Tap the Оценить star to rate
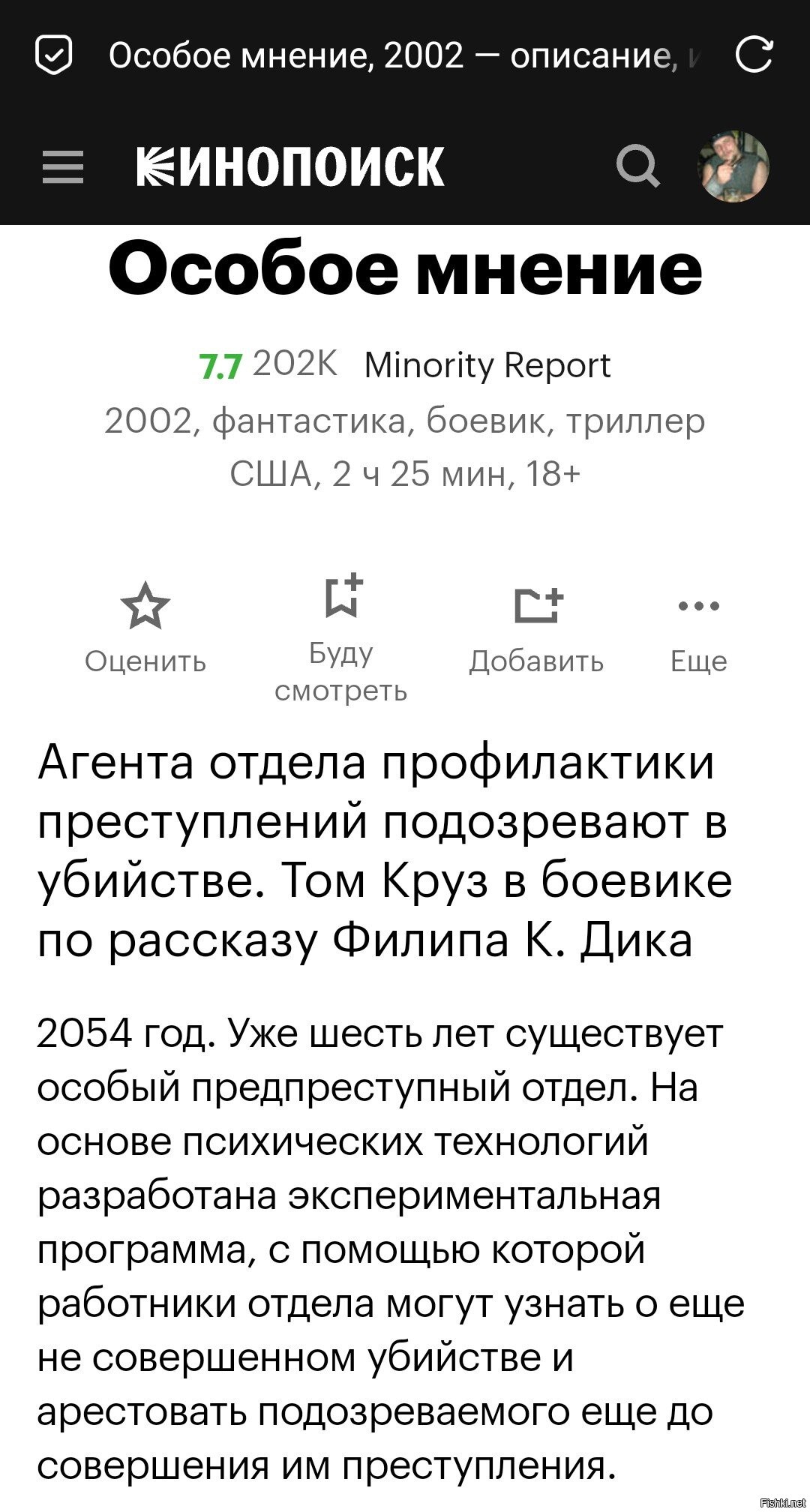Viewport: 810px width, 1512px height. click(x=145, y=606)
